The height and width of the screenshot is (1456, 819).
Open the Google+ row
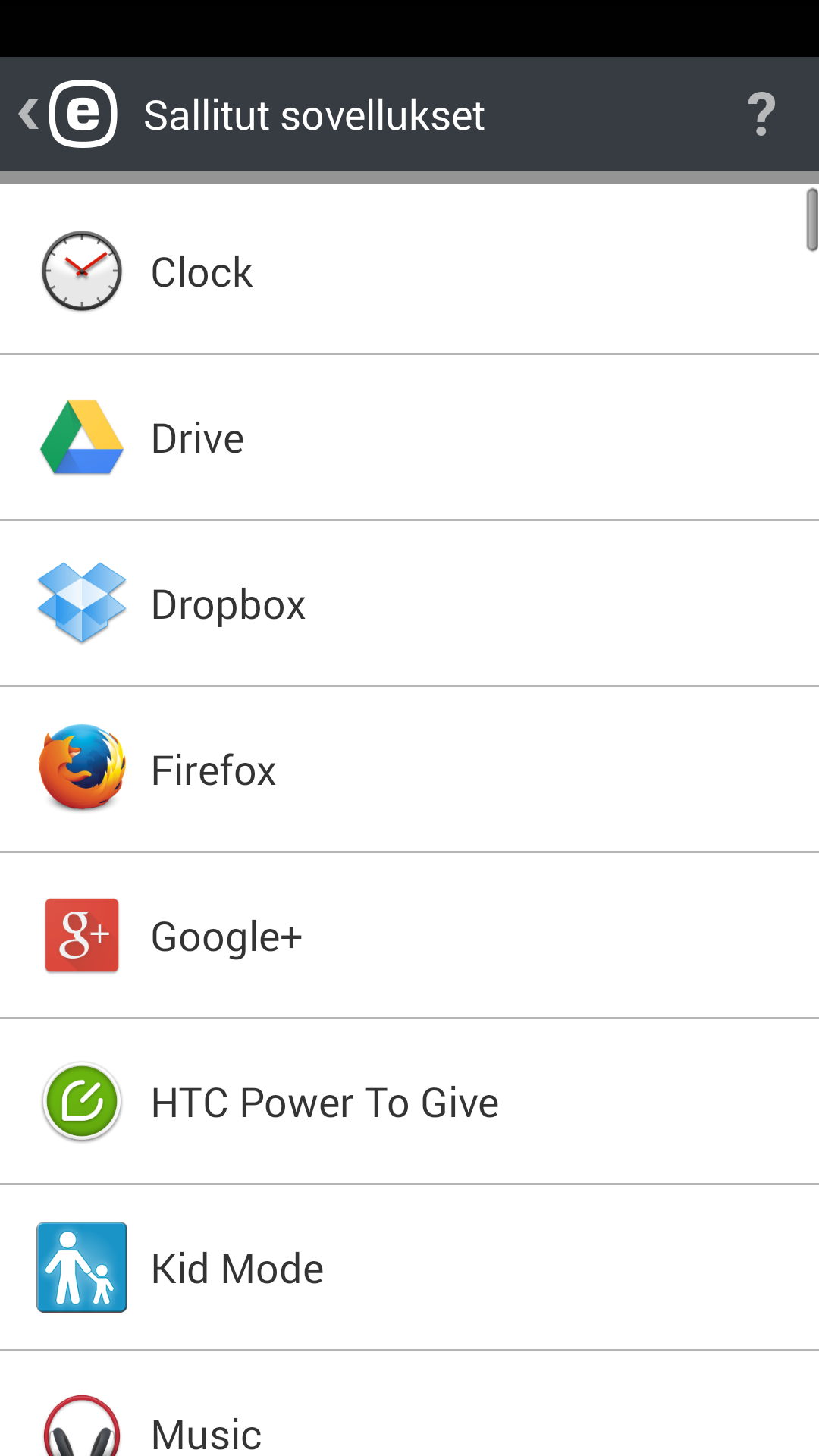coord(409,936)
